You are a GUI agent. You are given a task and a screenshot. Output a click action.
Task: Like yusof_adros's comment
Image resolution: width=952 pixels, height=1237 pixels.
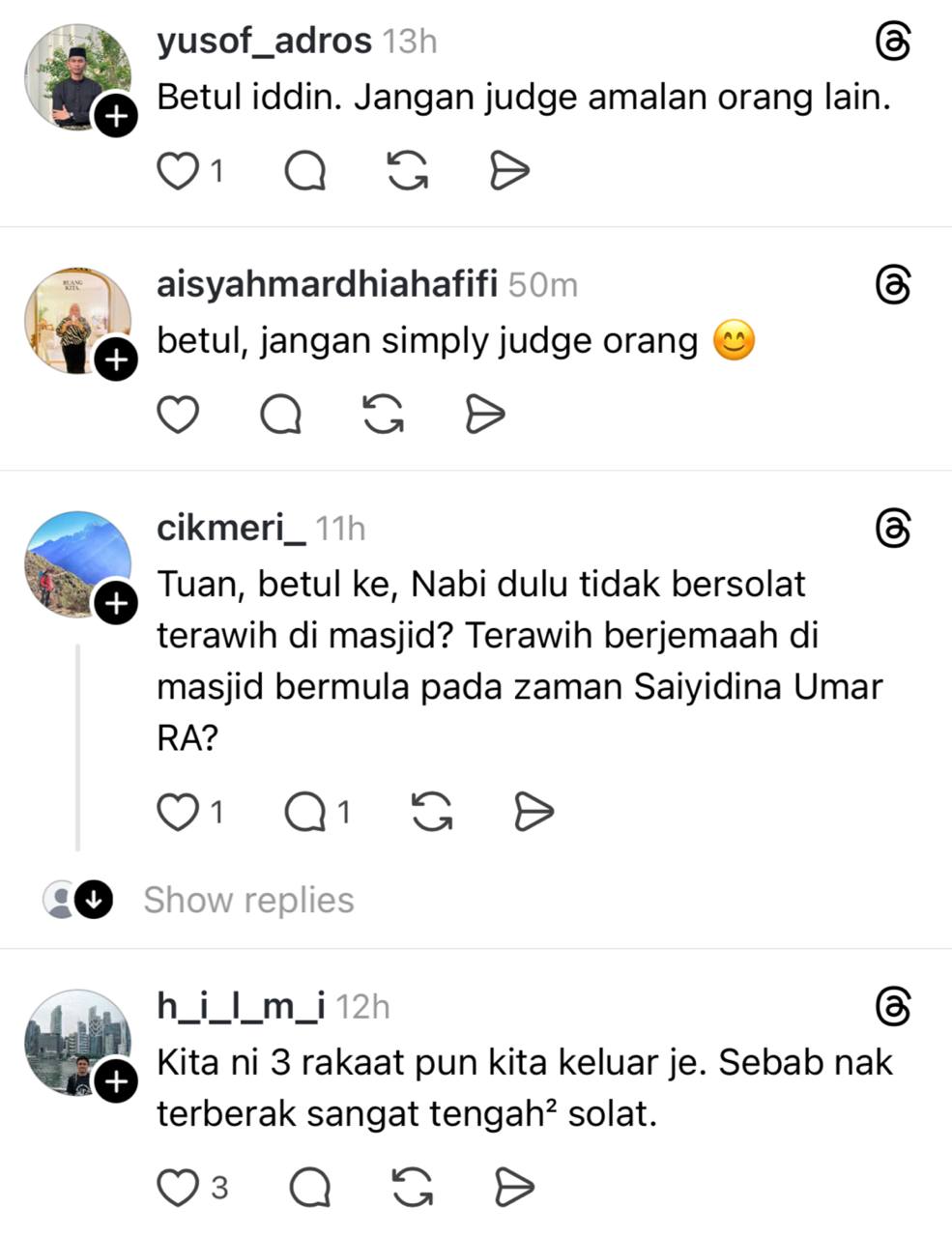(x=178, y=172)
